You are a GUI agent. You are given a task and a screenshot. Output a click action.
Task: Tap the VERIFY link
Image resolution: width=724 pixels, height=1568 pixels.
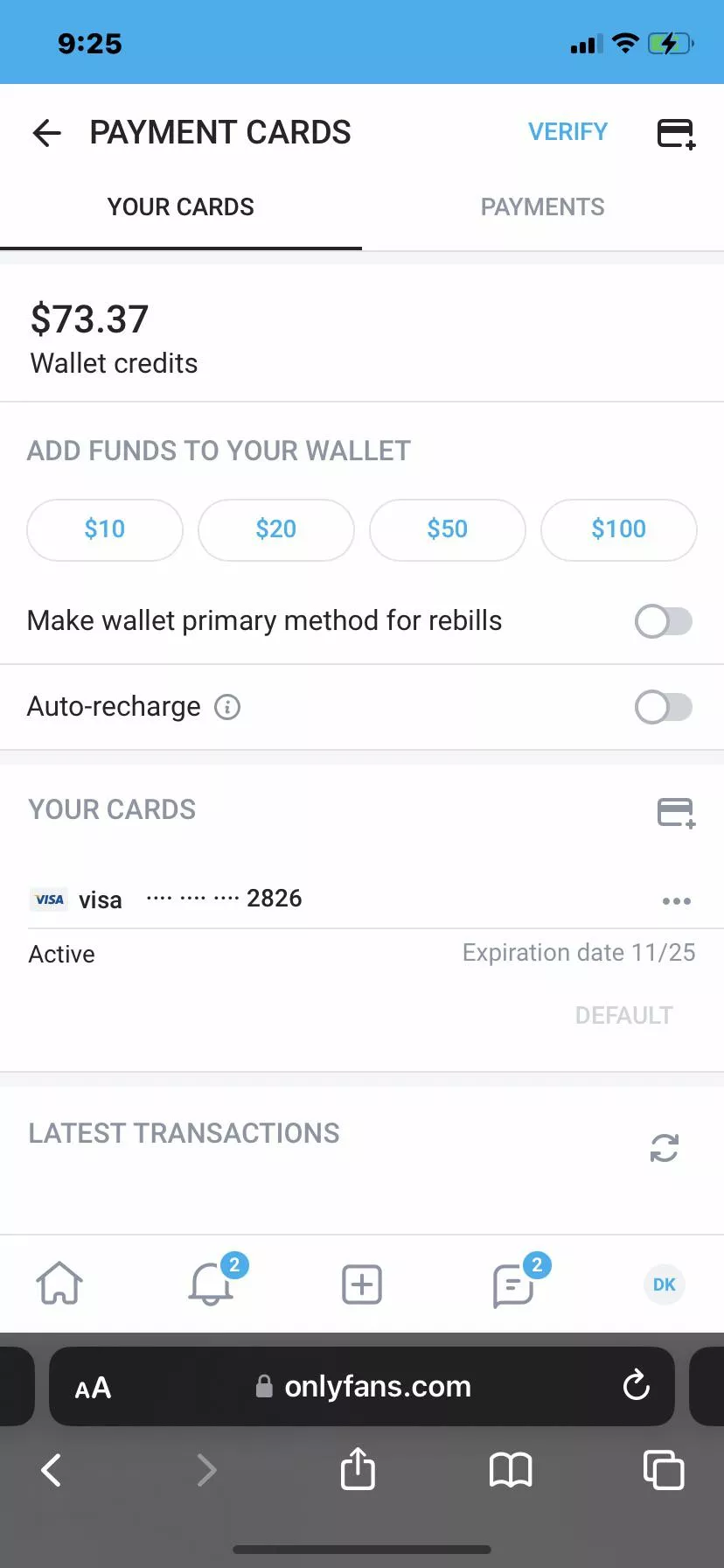(x=567, y=132)
